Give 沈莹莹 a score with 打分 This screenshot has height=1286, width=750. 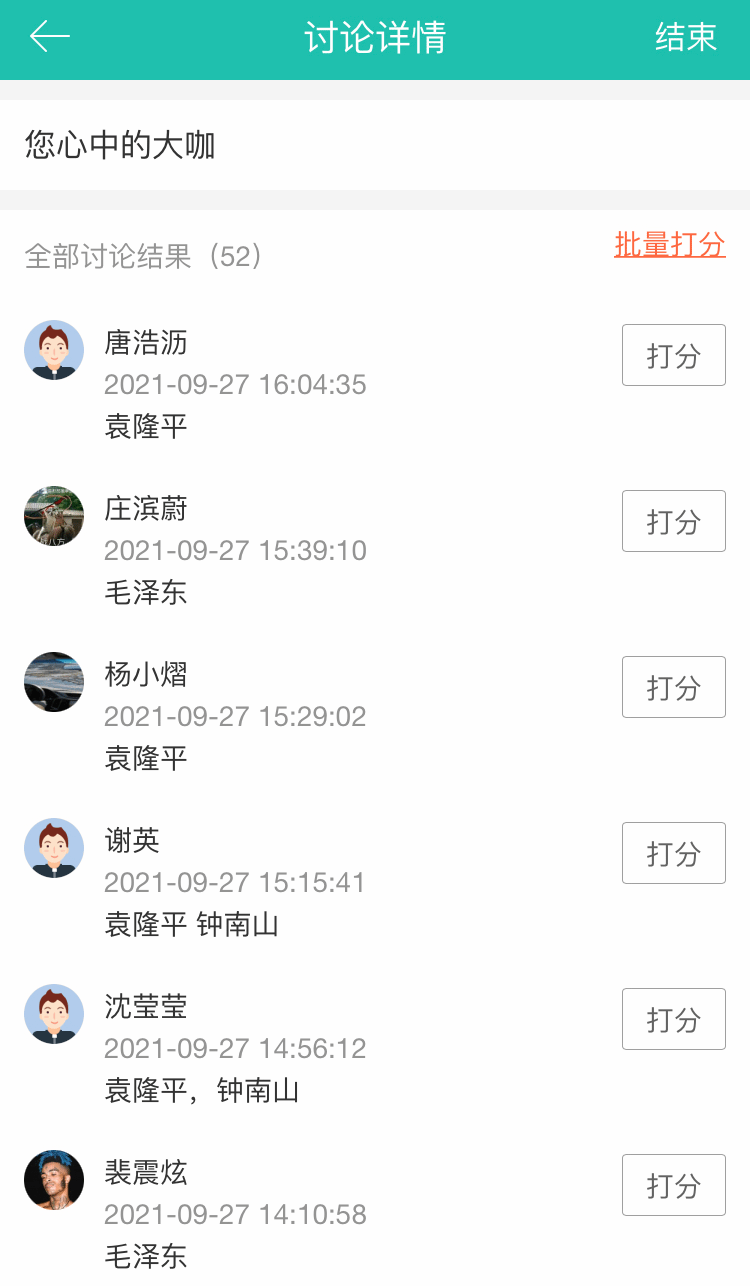coord(673,1019)
